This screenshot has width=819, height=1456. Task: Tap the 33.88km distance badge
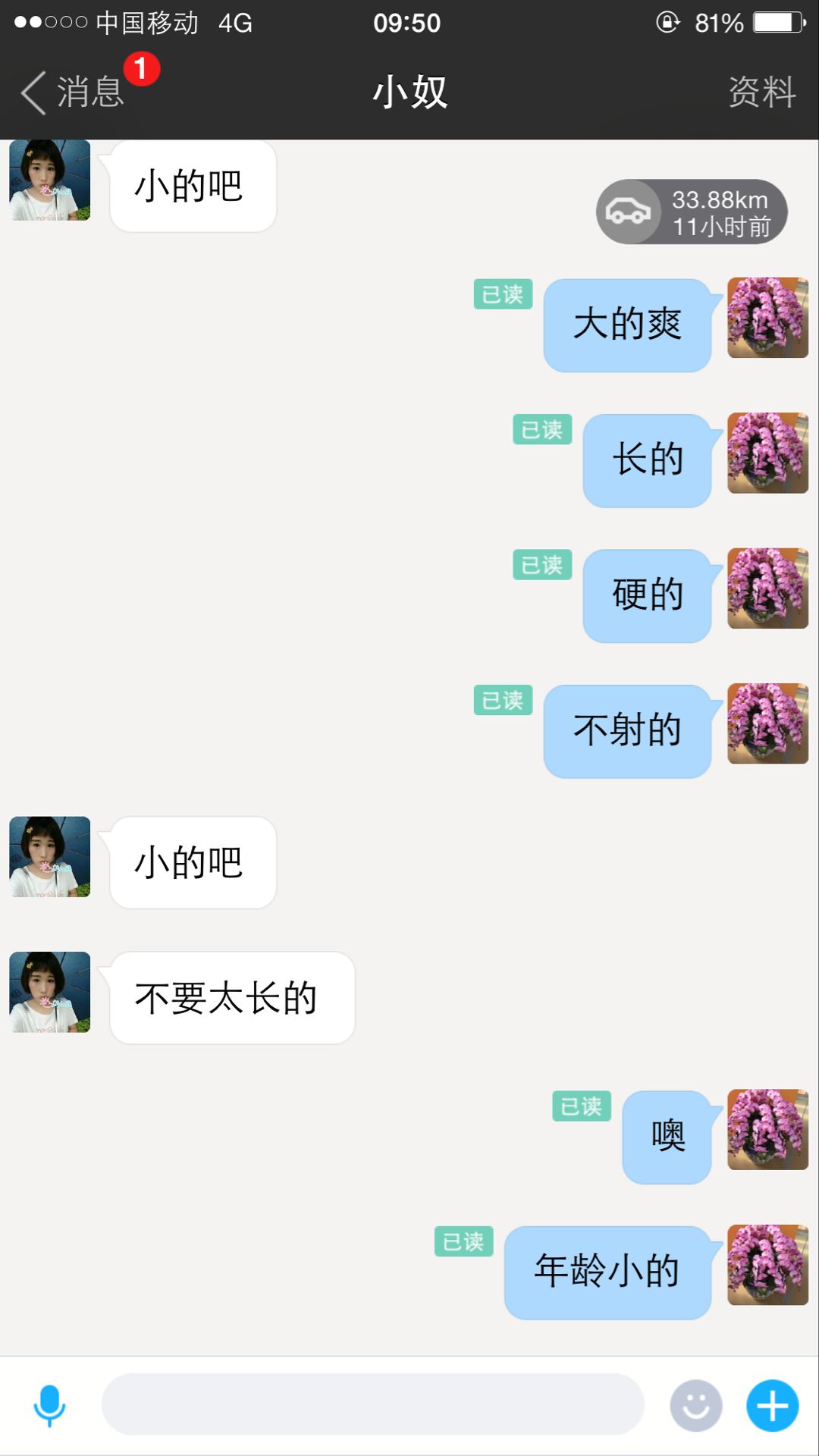click(692, 212)
